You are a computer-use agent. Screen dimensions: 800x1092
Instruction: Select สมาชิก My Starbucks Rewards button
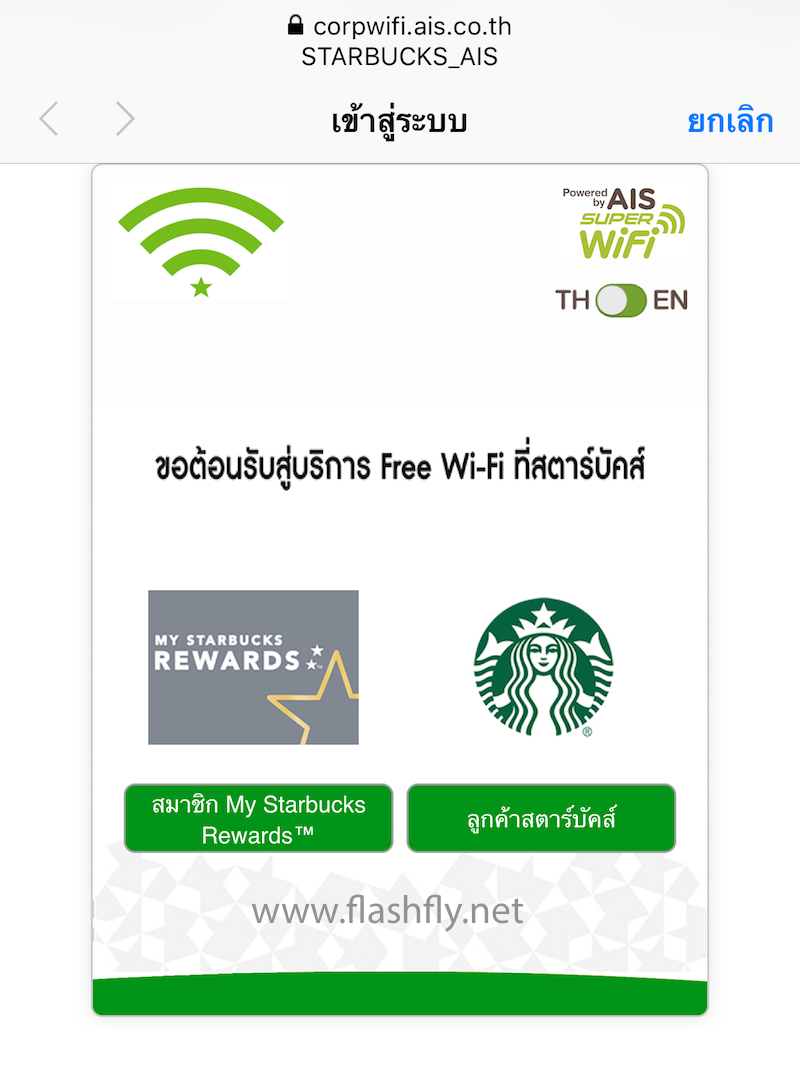258,818
